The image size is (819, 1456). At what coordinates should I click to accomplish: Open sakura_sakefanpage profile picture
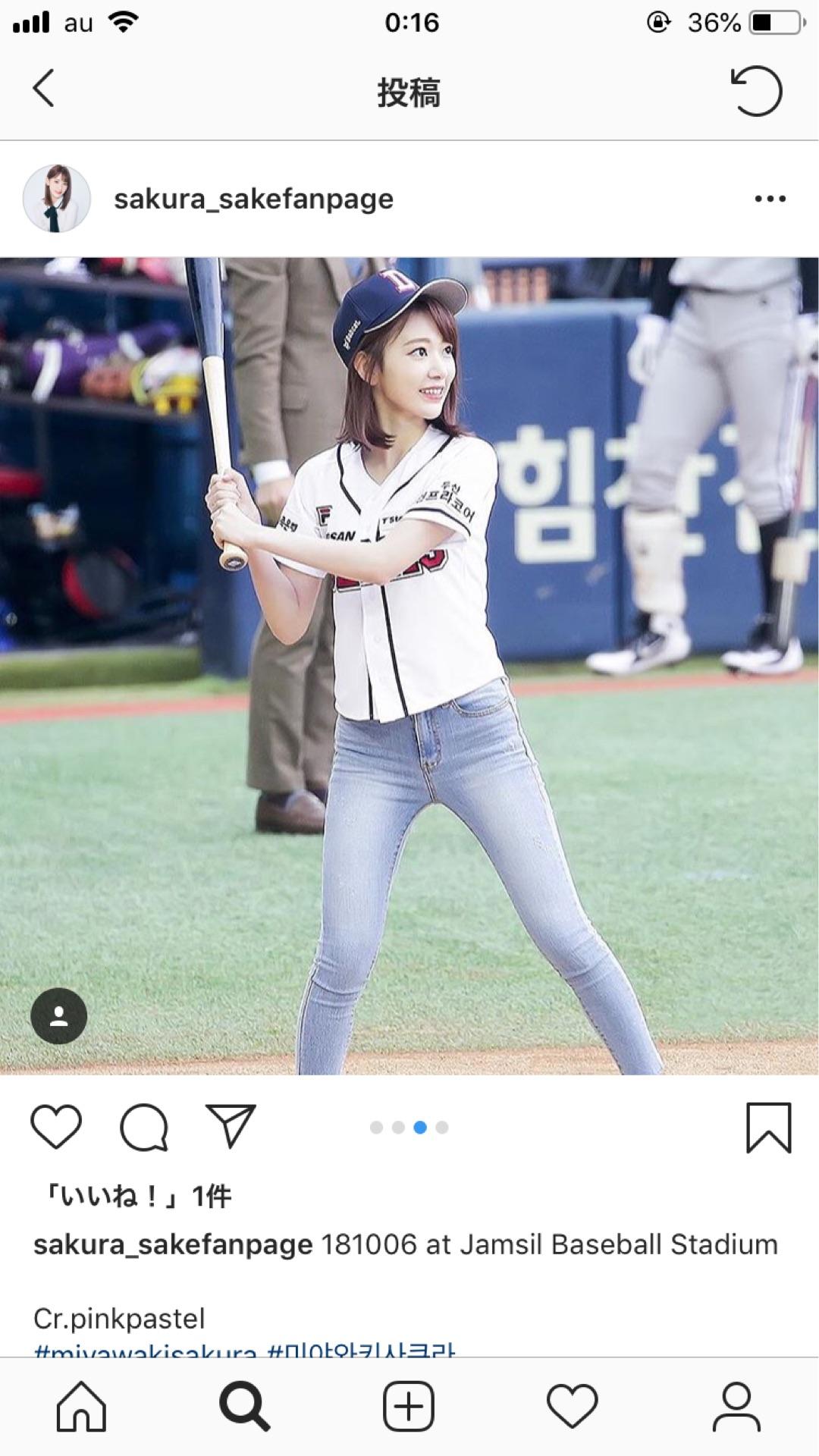click(x=57, y=199)
